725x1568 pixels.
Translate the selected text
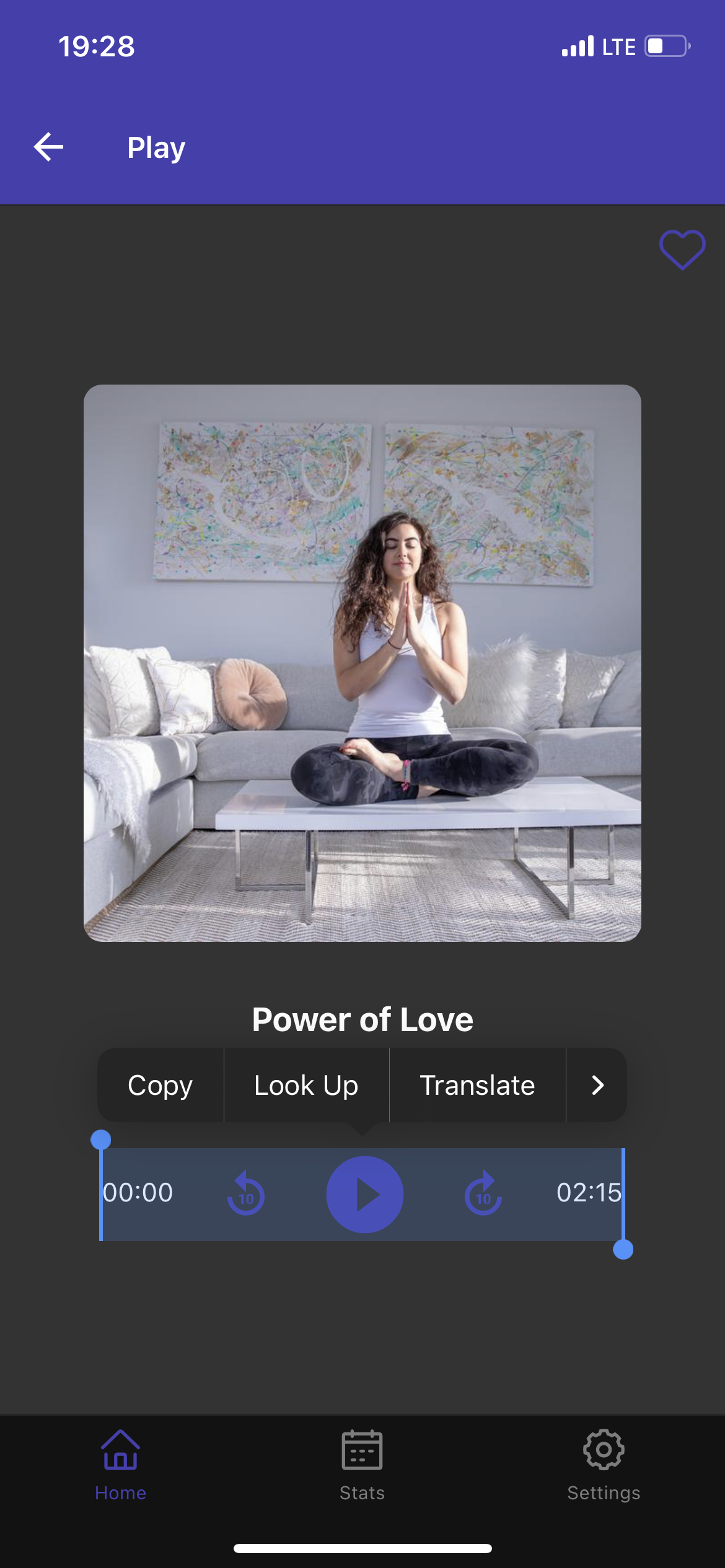coord(477,1085)
